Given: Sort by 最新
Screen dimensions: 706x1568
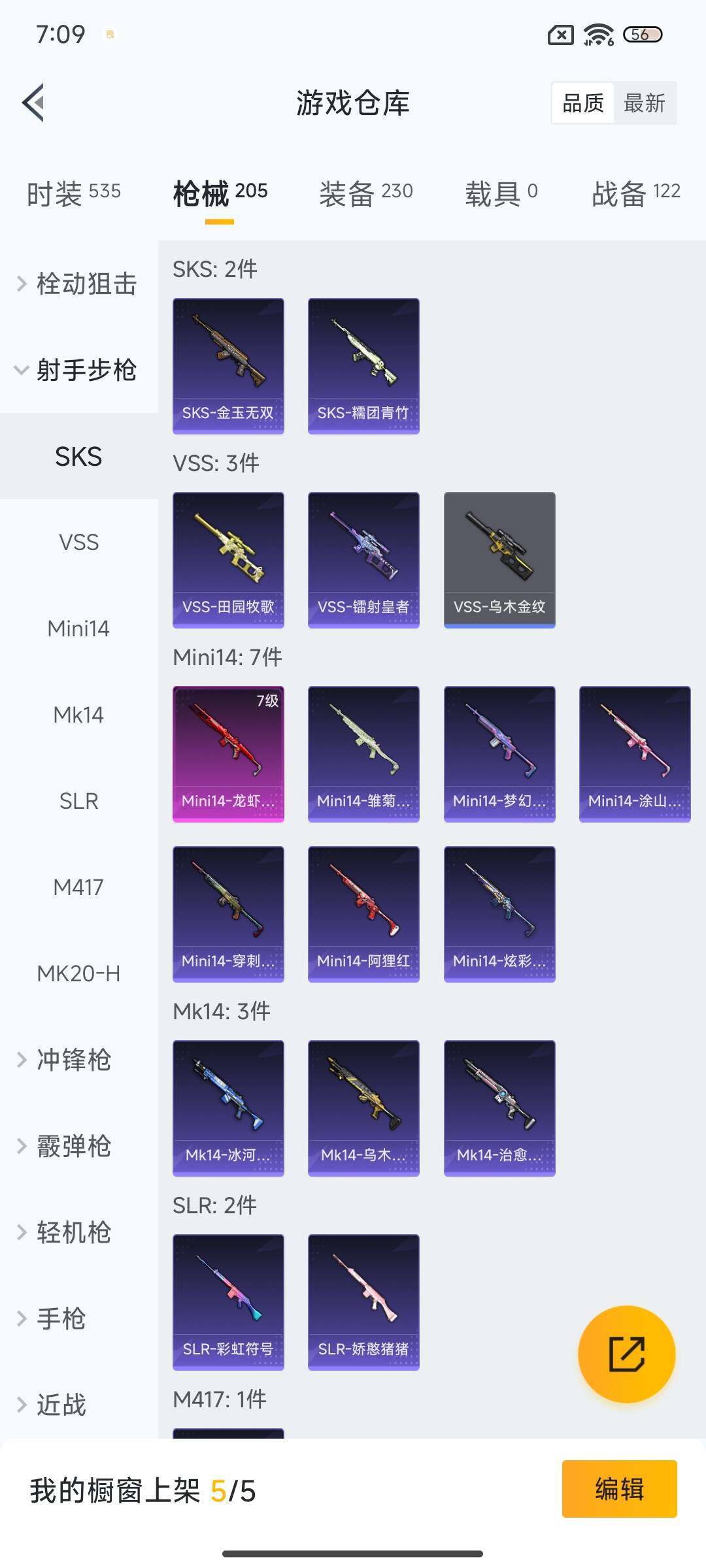Looking at the screenshot, I should point(645,103).
